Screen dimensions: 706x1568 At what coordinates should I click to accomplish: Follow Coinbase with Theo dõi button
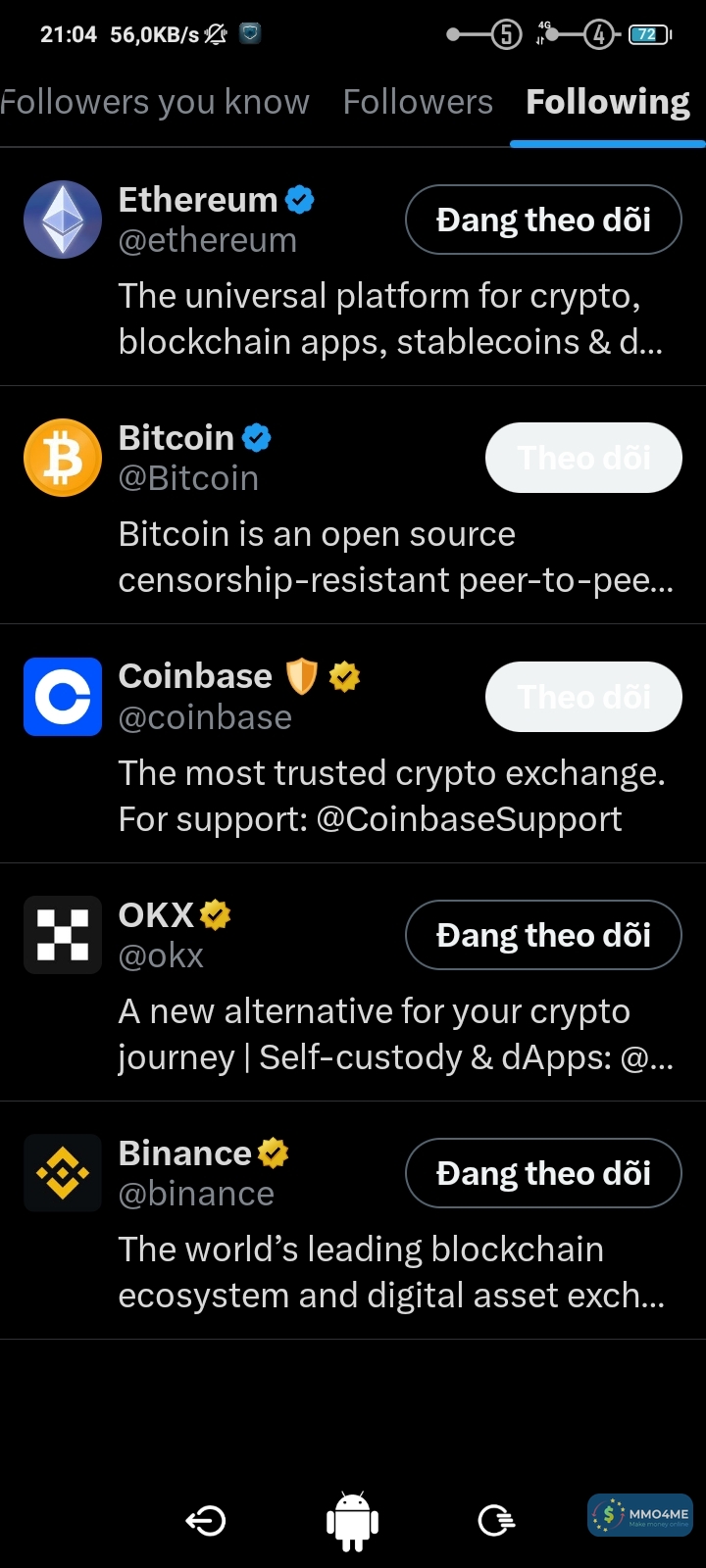(583, 697)
